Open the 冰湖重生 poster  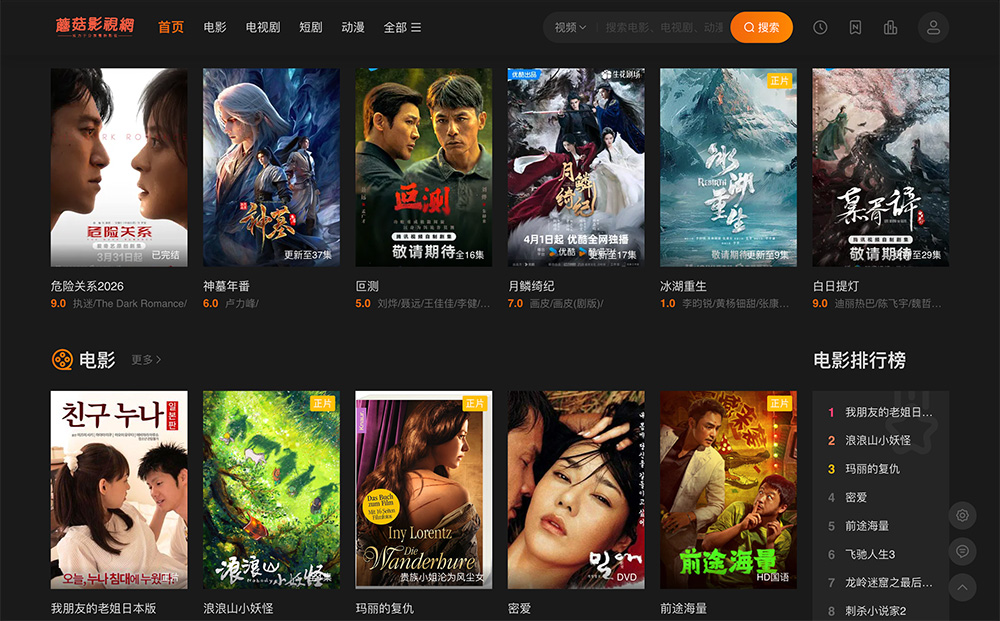pyautogui.click(x=728, y=167)
